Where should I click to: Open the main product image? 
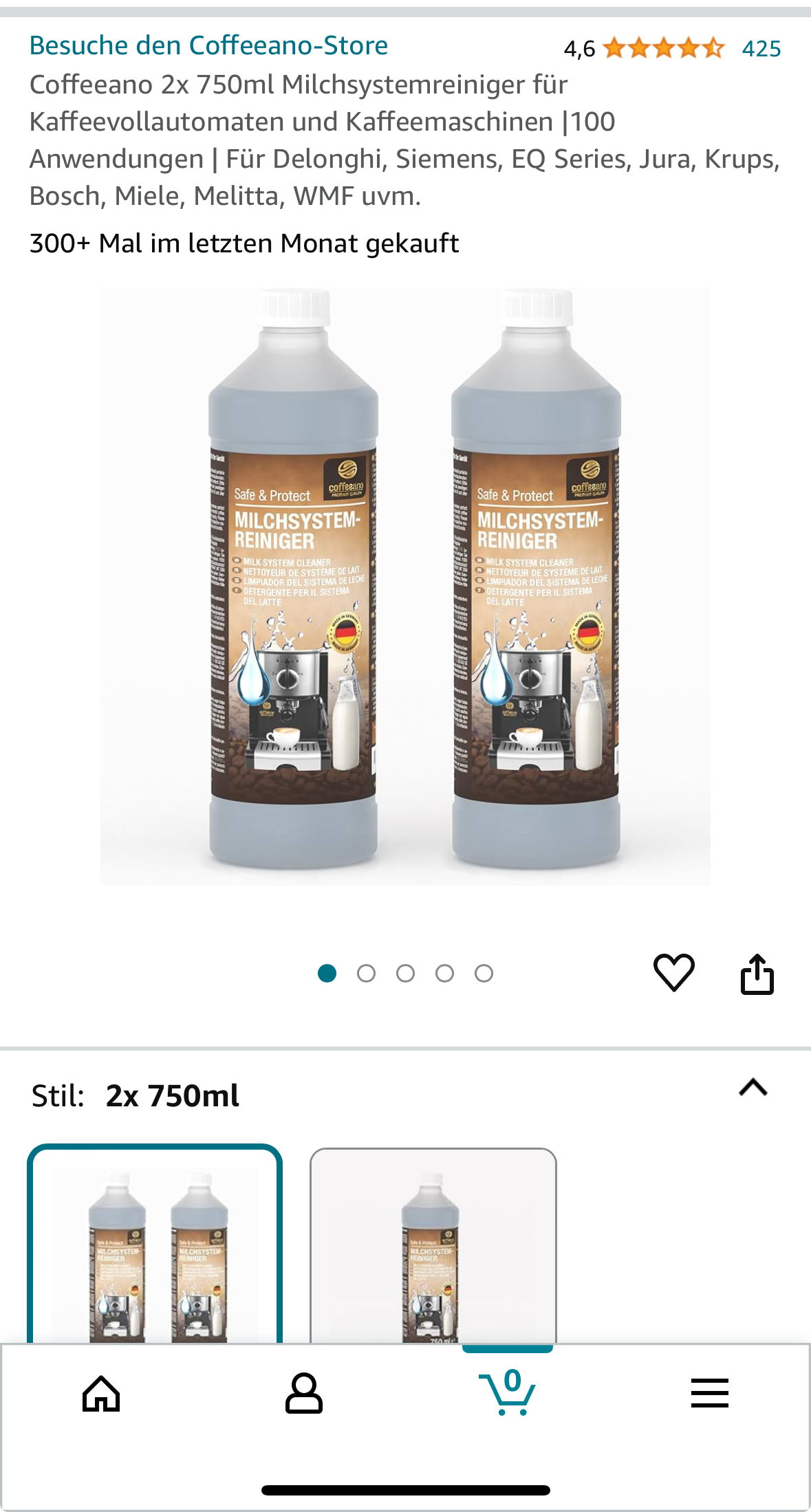click(405, 587)
